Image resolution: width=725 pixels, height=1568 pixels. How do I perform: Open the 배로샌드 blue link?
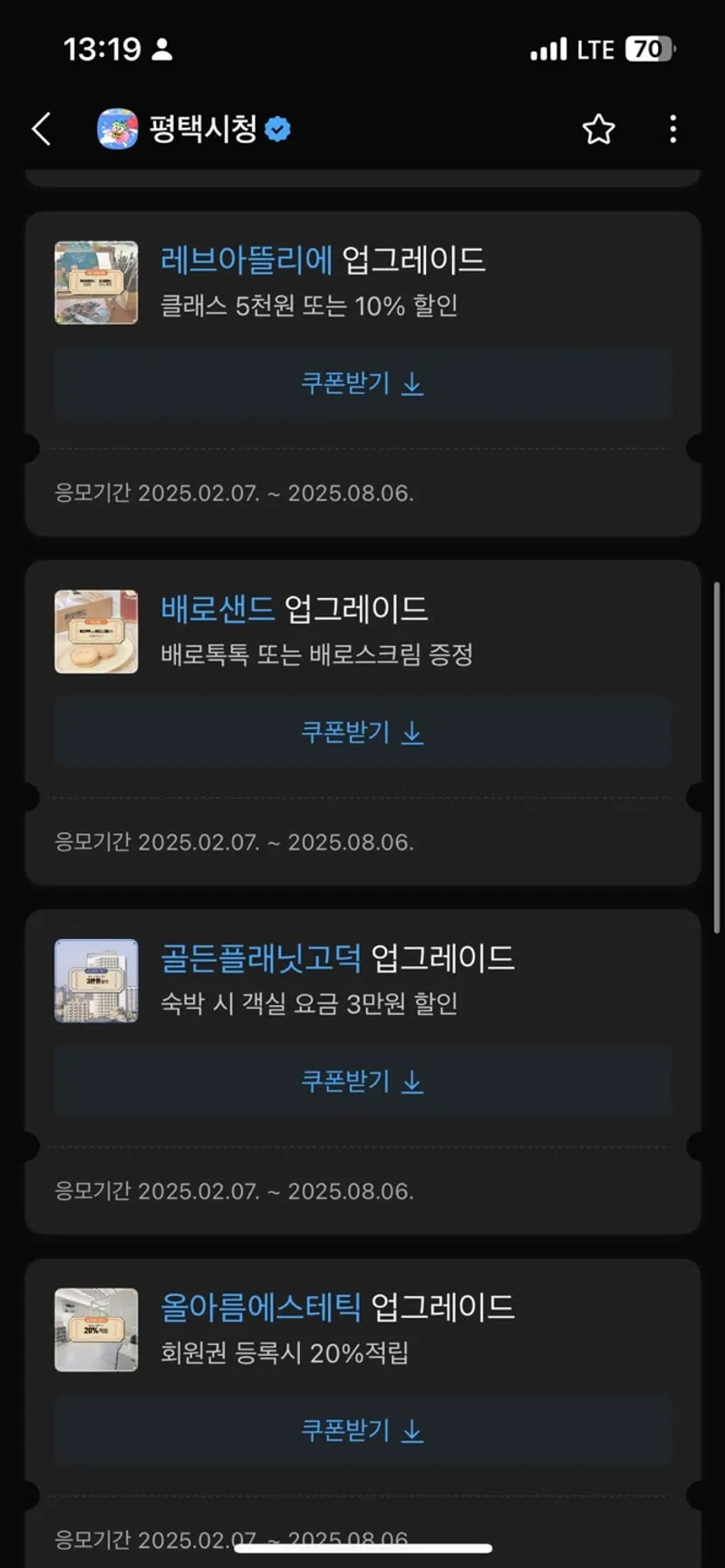pos(217,609)
